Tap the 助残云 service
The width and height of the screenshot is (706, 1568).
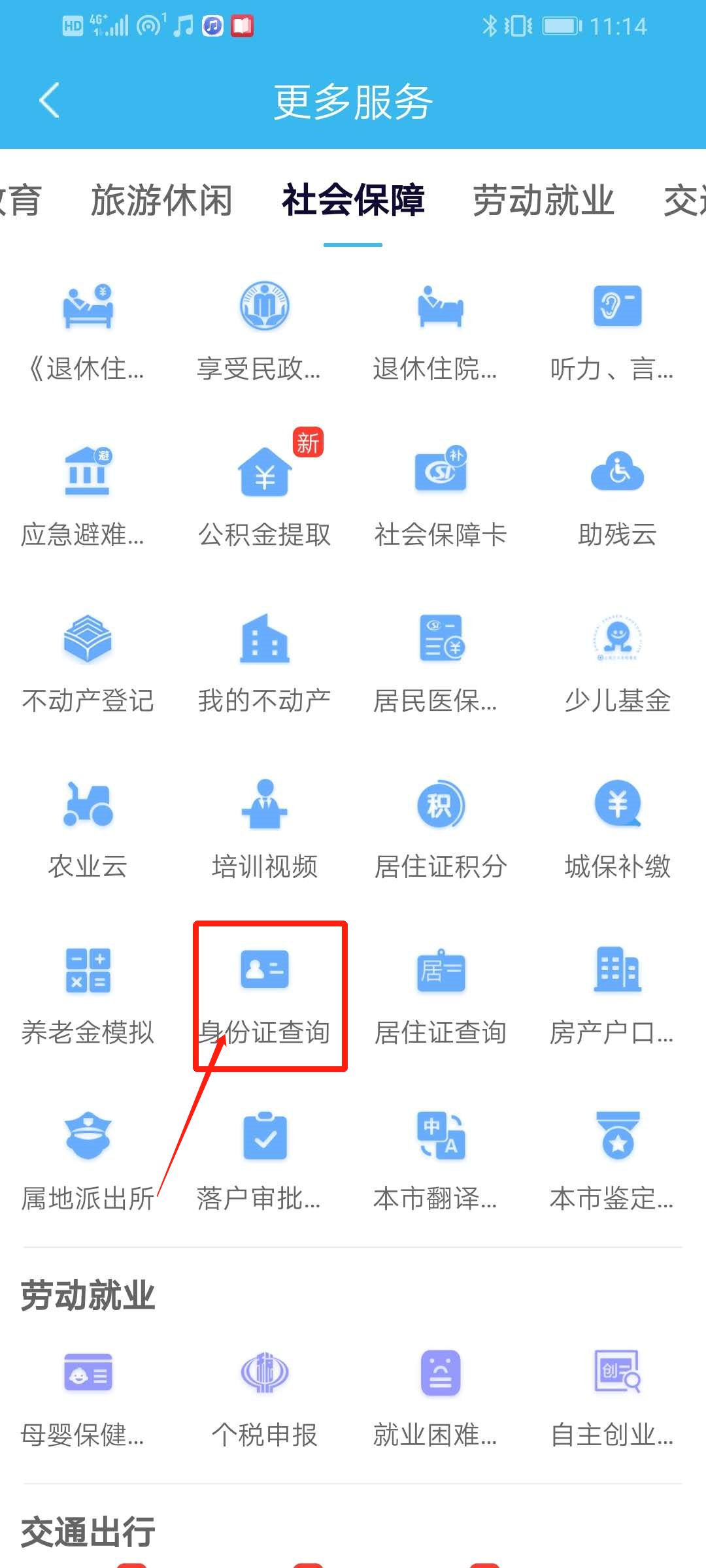[617, 497]
